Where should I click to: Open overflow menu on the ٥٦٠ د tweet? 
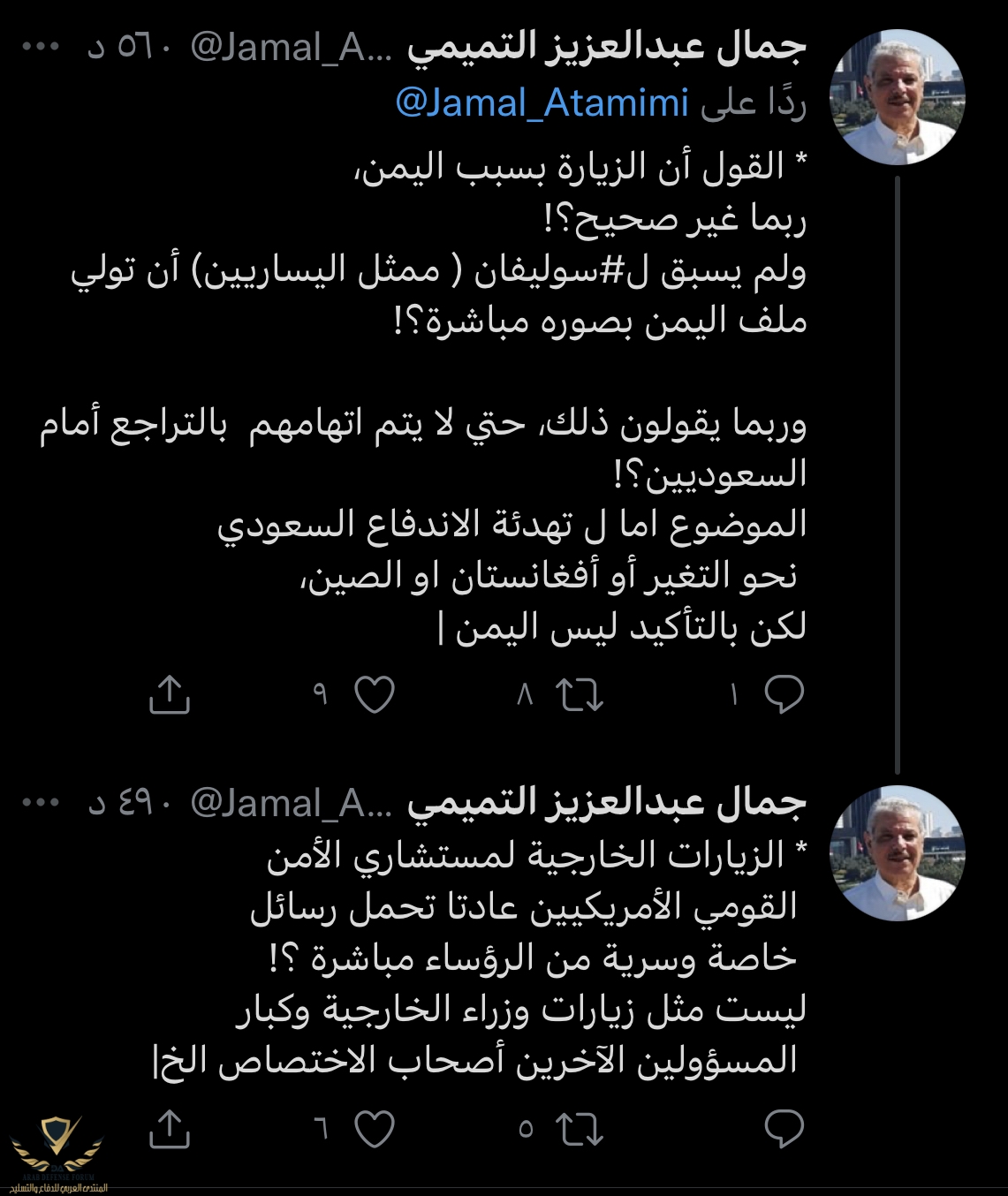pyautogui.click(x=41, y=48)
